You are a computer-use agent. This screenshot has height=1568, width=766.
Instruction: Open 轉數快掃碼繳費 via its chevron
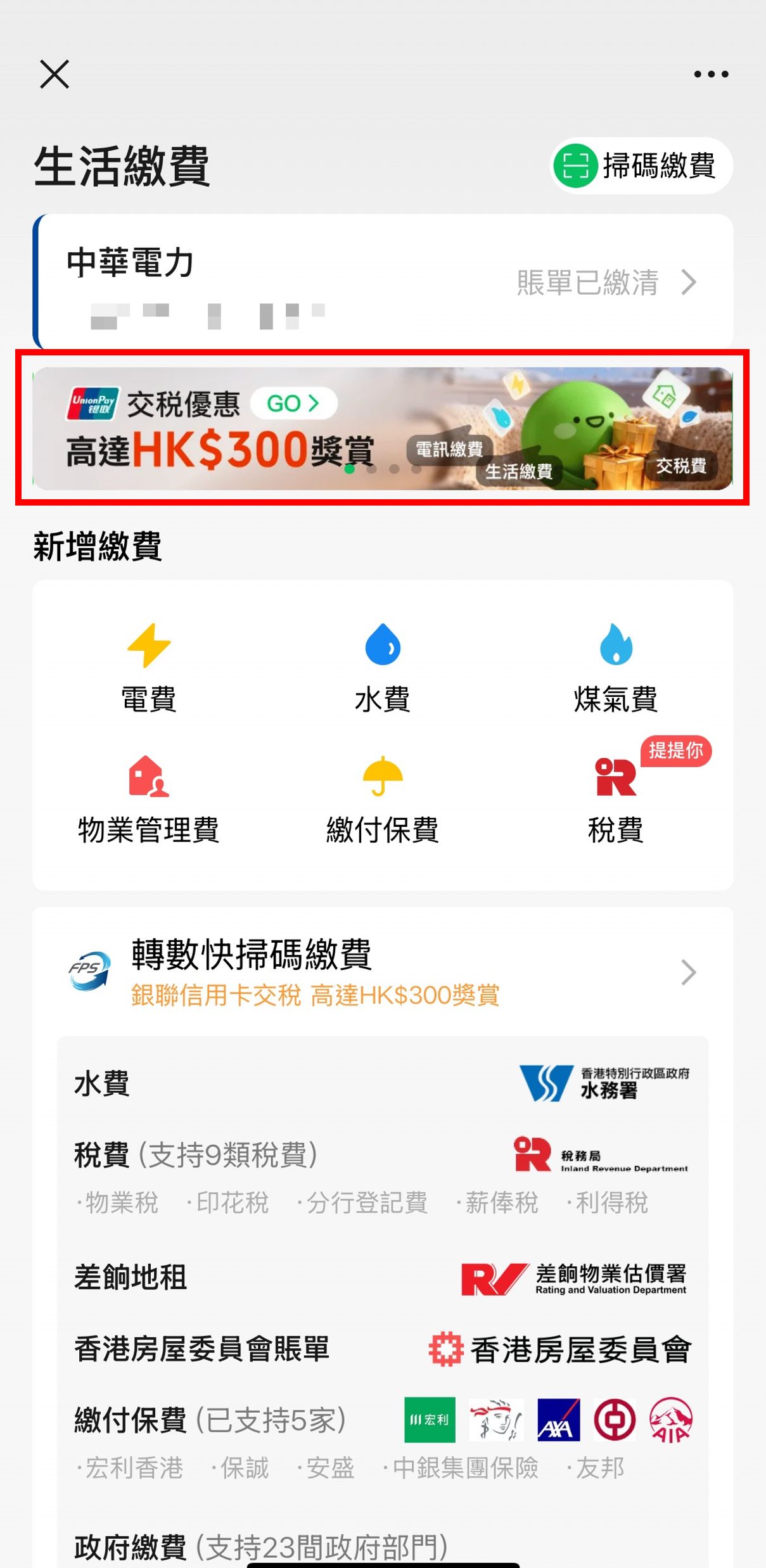click(688, 972)
